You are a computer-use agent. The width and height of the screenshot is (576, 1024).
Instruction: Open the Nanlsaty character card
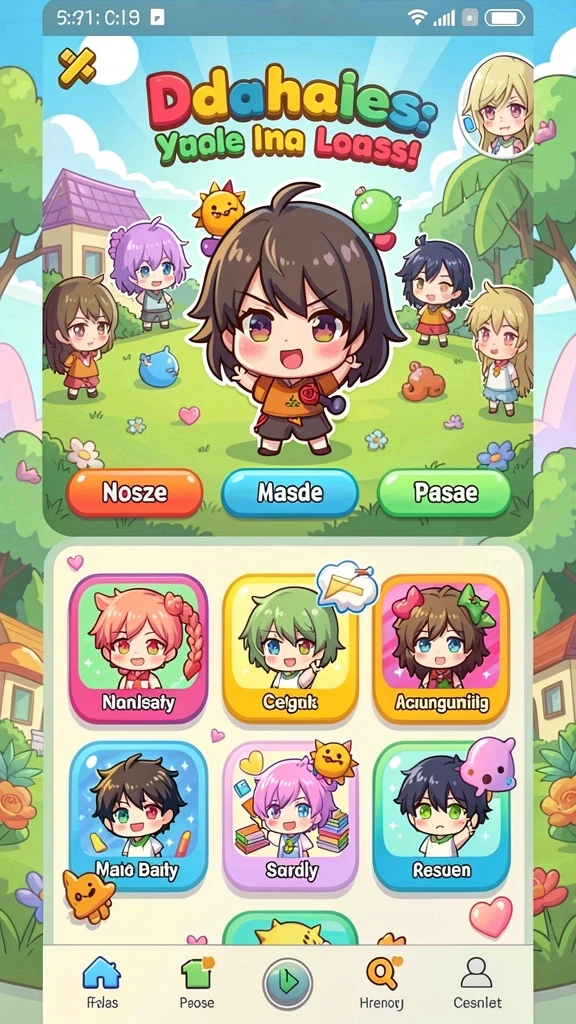click(x=138, y=648)
